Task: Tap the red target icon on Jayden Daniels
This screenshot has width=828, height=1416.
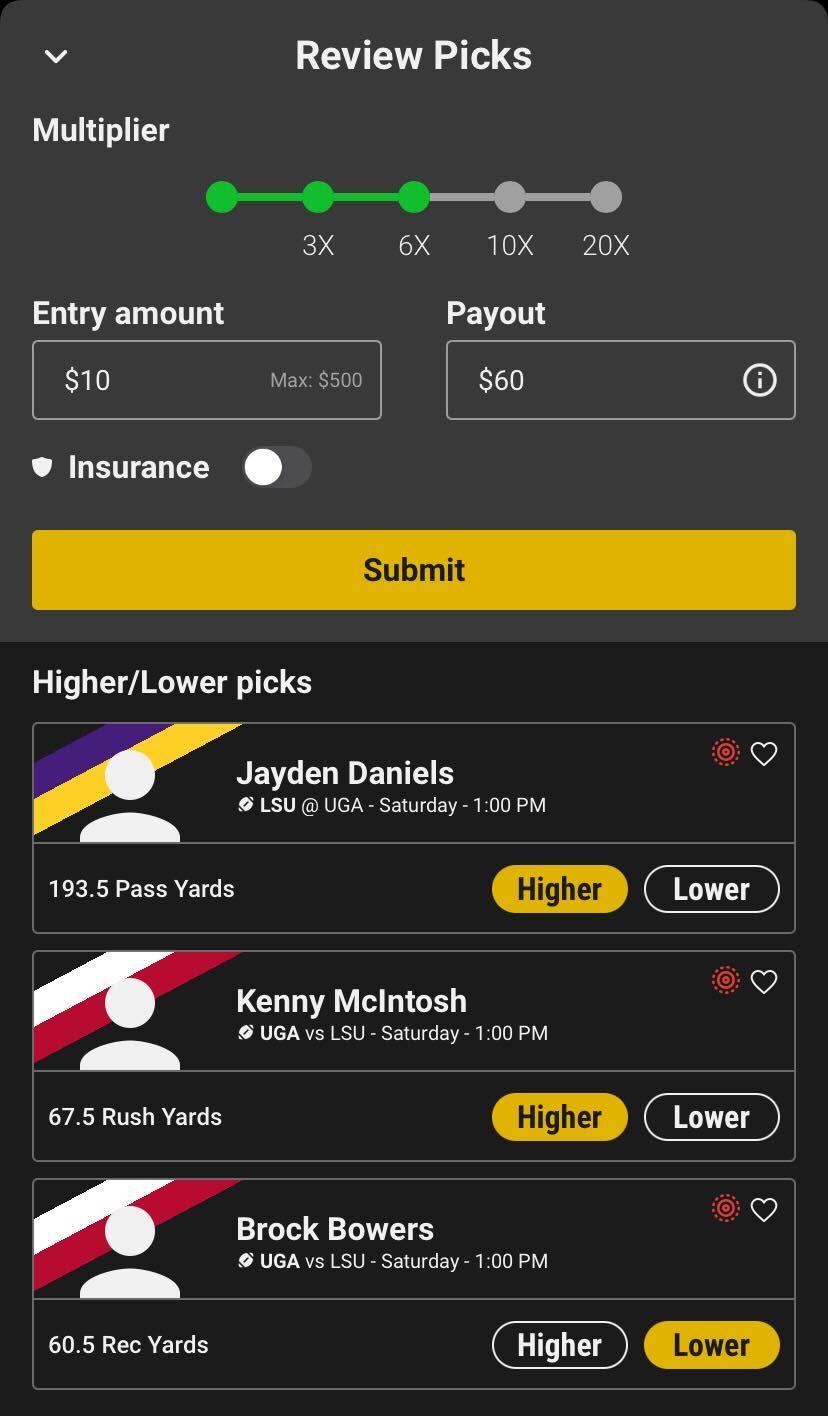Action: point(726,752)
